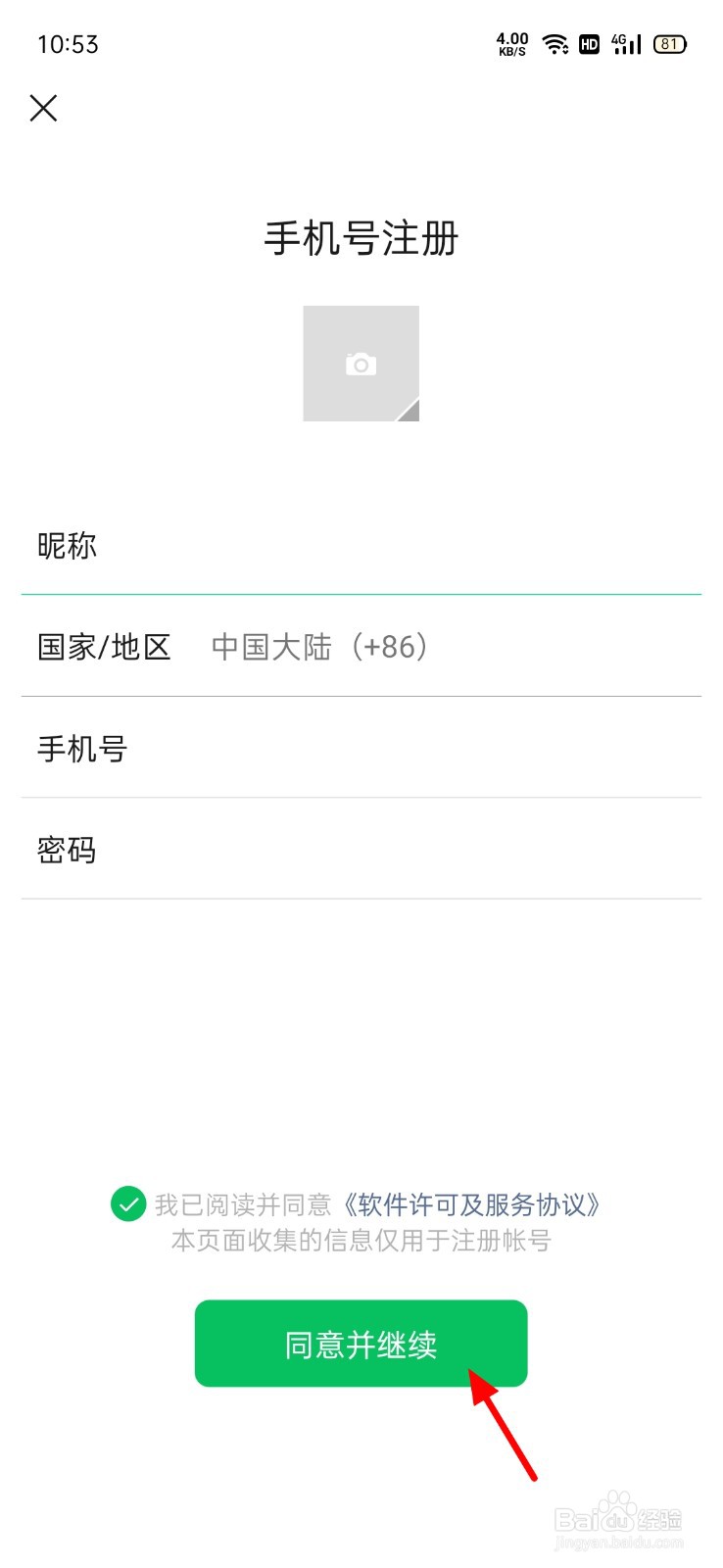Open the 国家/地区 country region selector
This screenshot has height=1568, width=723.
coord(294,647)
